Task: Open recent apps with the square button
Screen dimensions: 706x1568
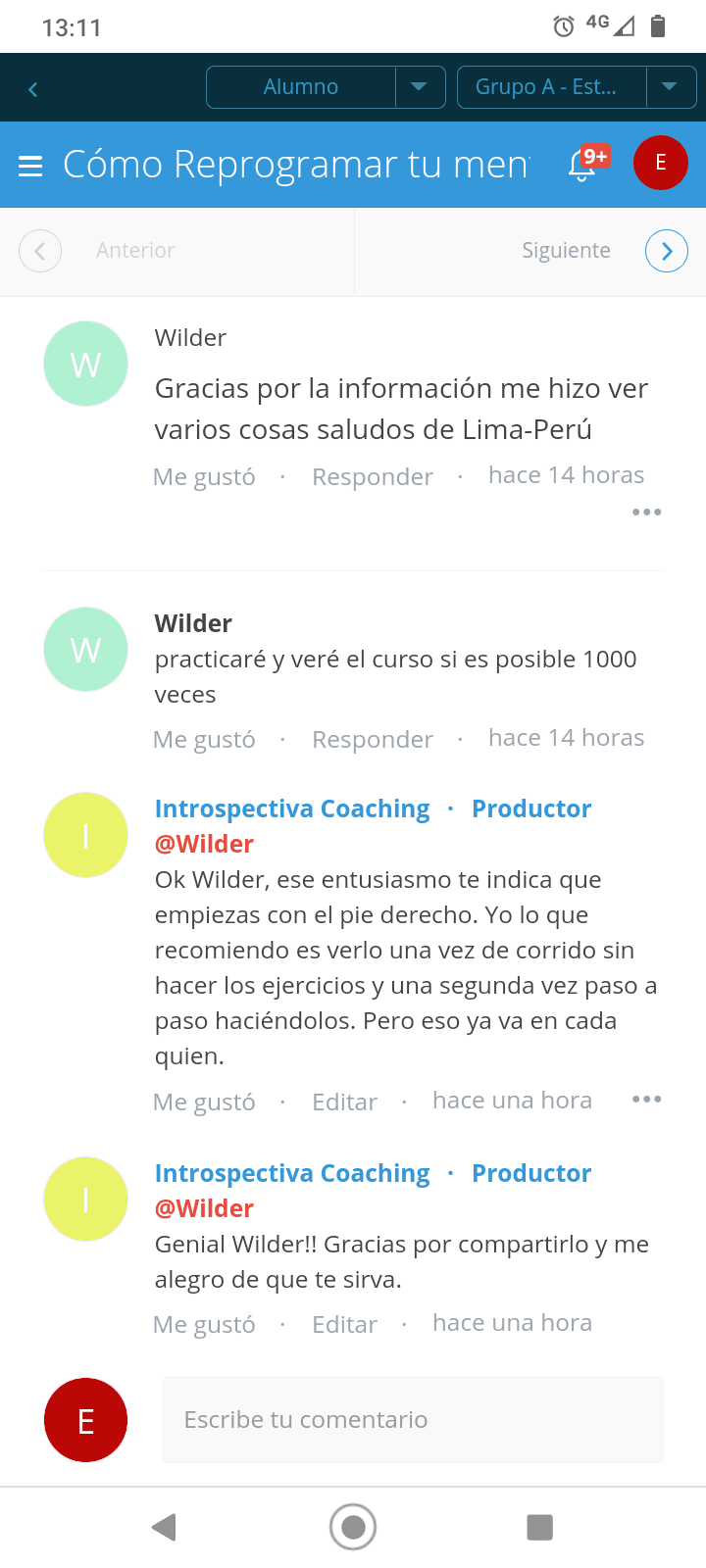Action: point(539,1527)
